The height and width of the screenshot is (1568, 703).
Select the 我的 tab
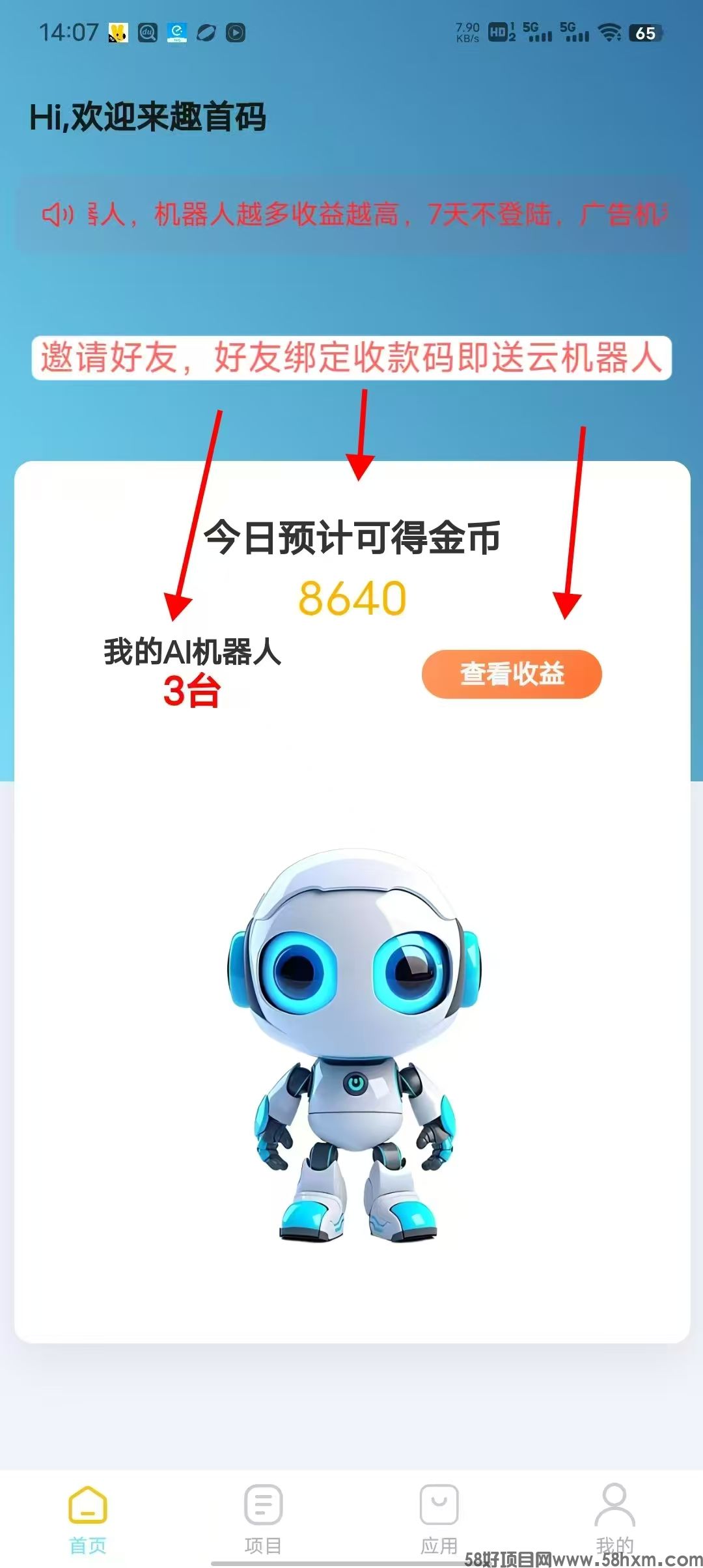[x=614, y=1515]
